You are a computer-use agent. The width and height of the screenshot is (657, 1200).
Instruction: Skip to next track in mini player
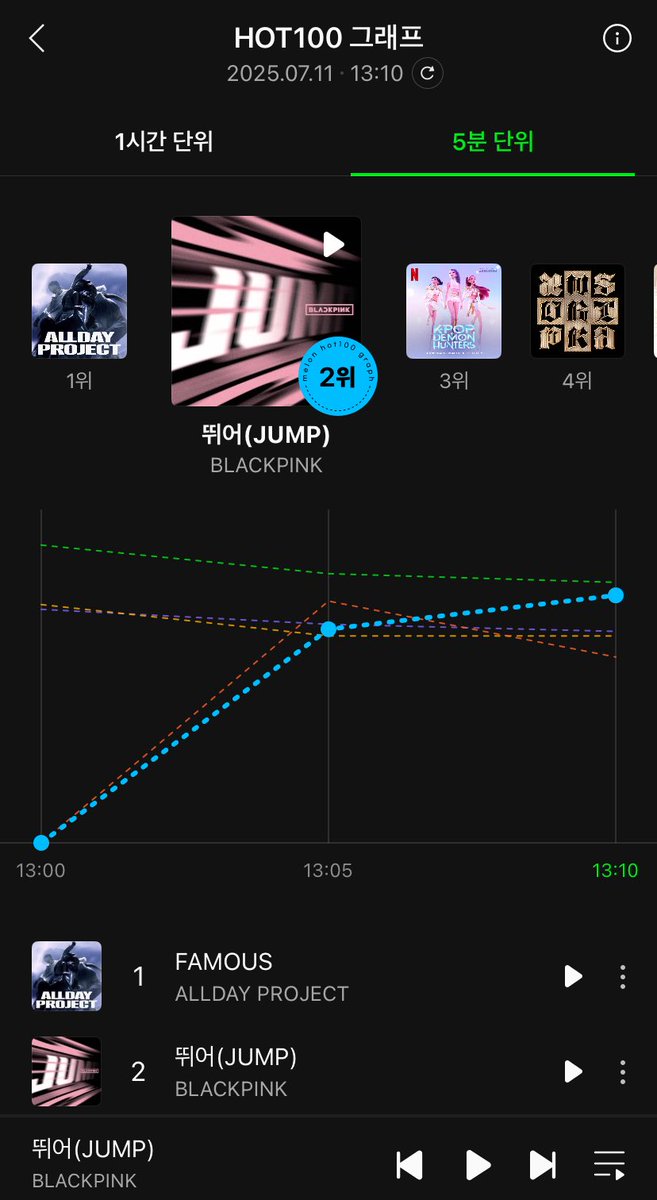point(542,1165)
